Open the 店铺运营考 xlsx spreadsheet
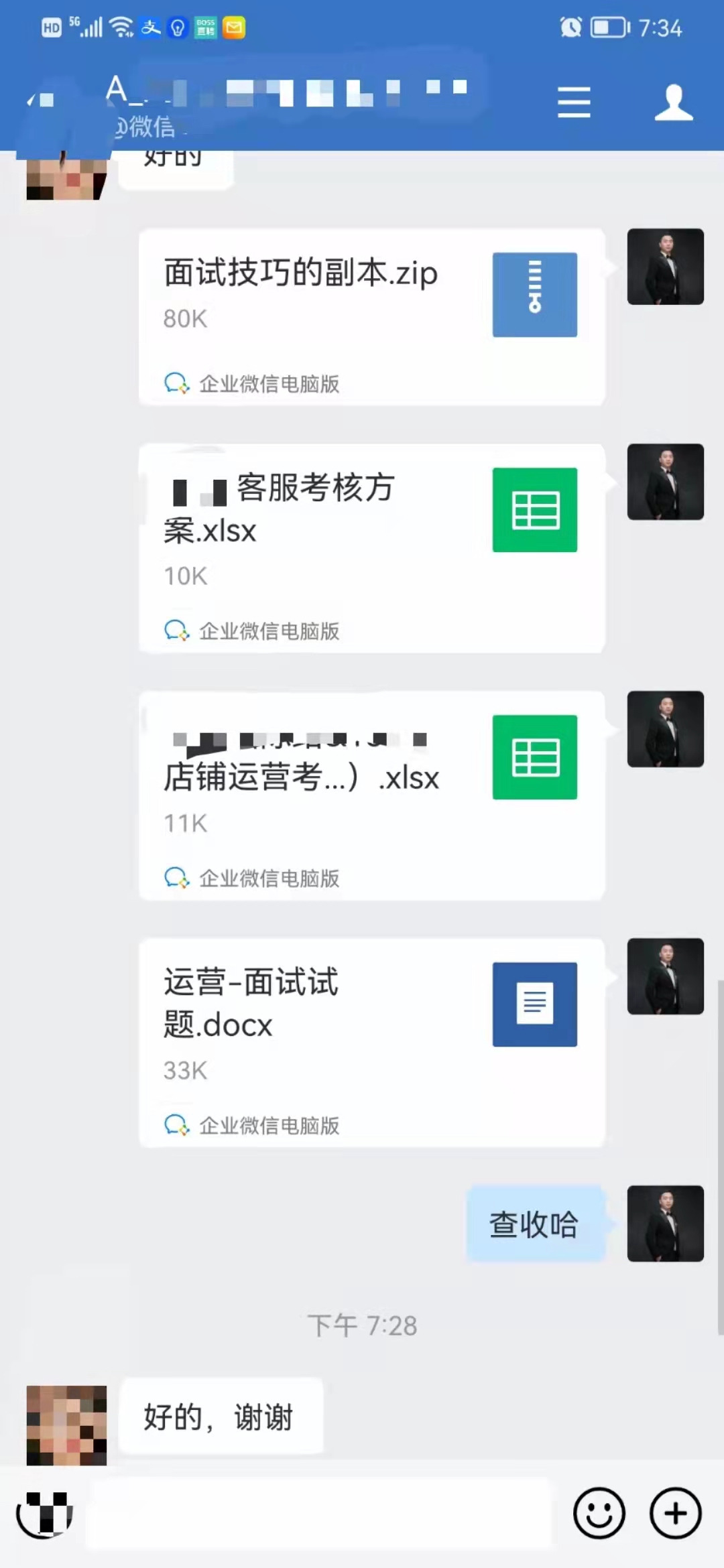 pyautogui.click(x=371, y=795)
